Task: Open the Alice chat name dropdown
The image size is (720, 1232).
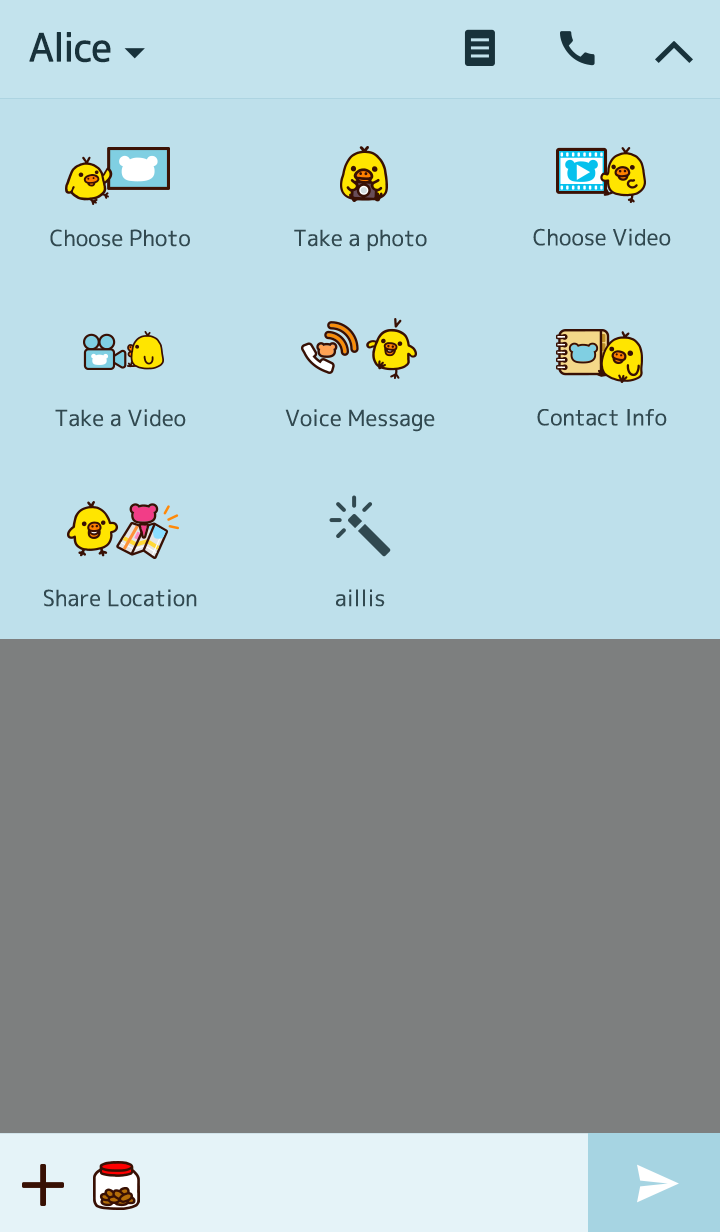Action: [88, 49]
